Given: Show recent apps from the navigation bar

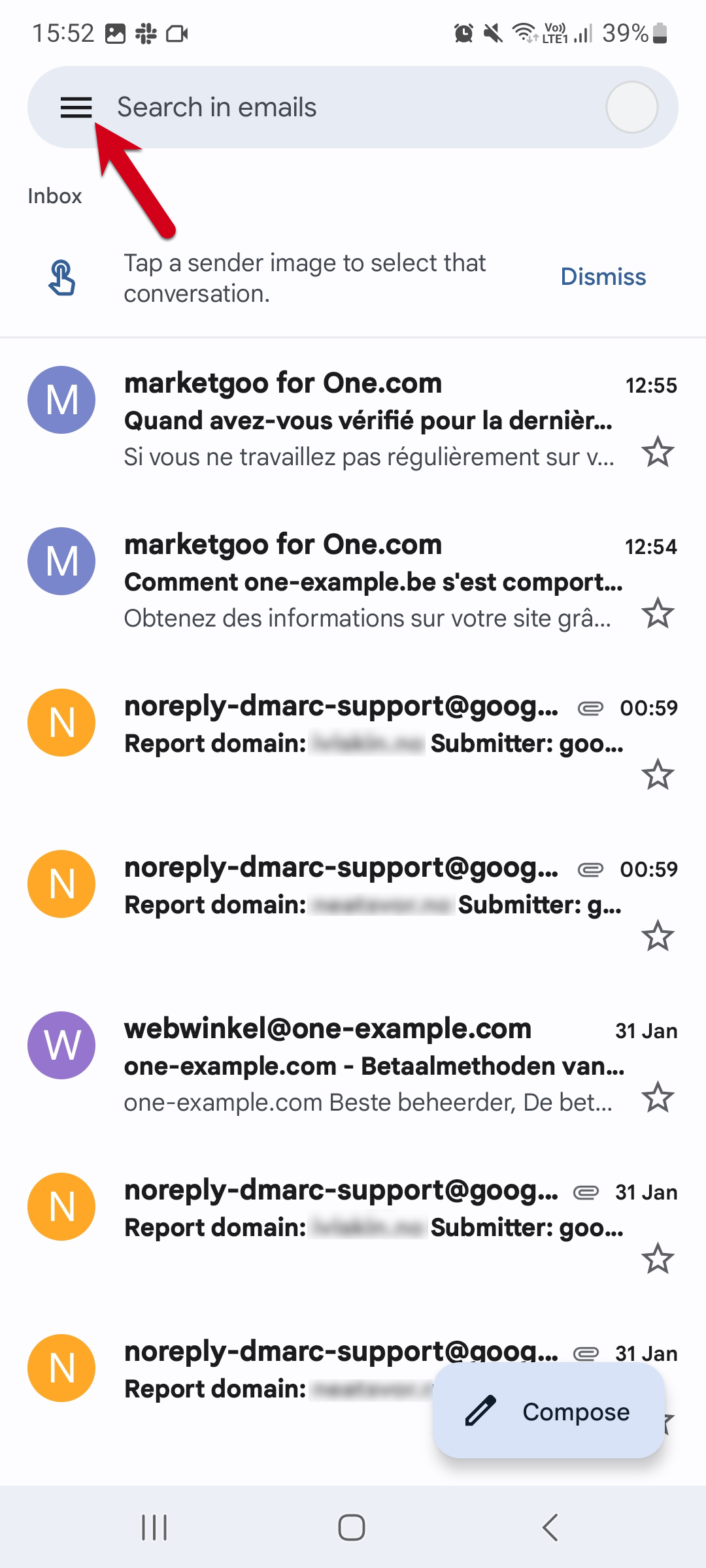Looking at the screenshot, I should 154,1527.
